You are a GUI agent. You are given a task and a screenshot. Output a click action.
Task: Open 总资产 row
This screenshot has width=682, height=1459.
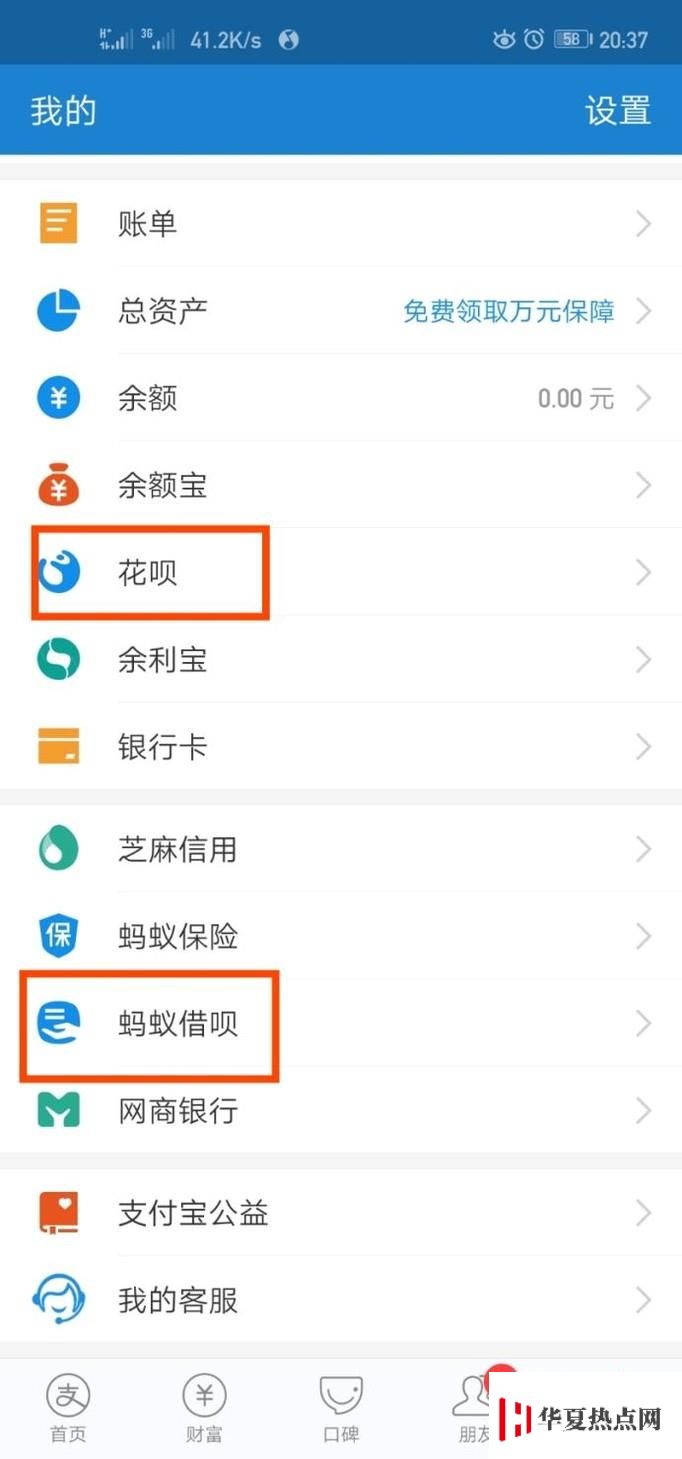pyautogui.click(x=341, y=310)
